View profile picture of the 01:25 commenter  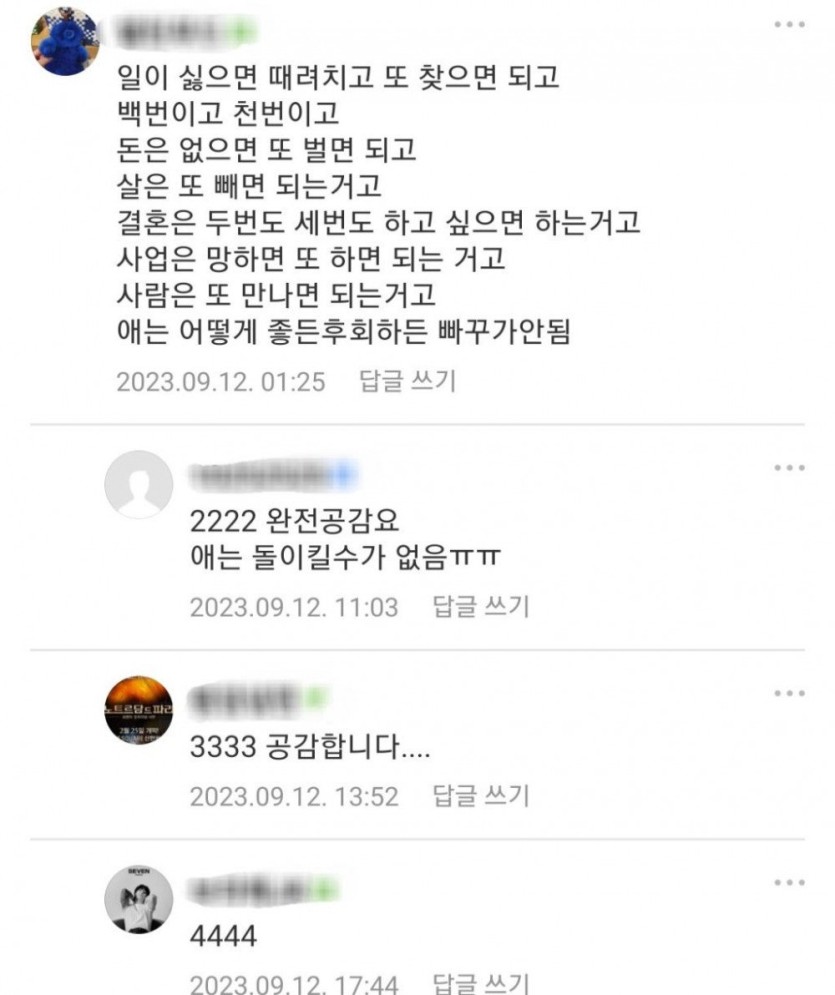[x=66, y=40]
